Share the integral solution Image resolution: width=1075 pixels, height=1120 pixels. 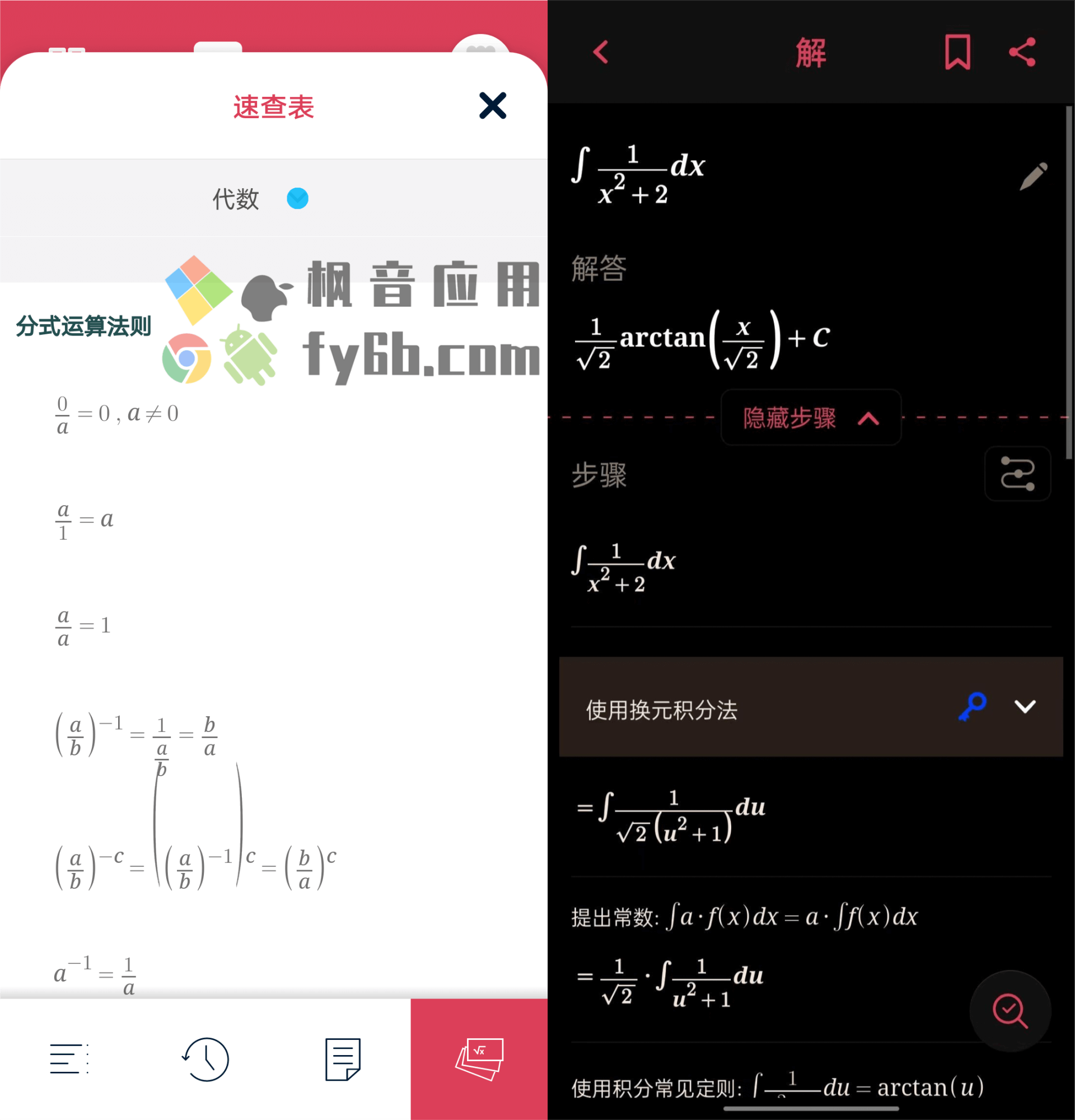point(1022,53)
